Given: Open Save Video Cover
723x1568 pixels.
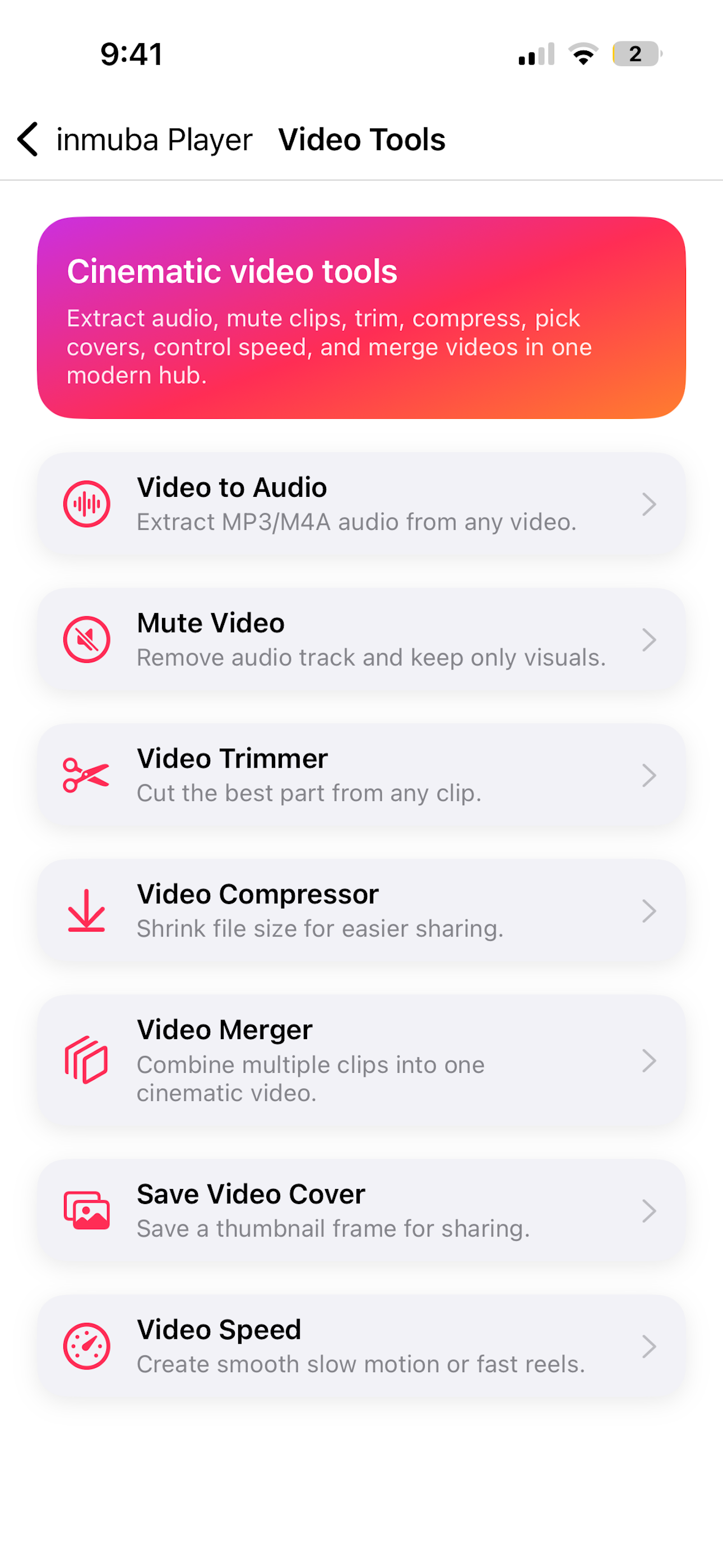Looking at the screenshot, I should [361, 1211].
